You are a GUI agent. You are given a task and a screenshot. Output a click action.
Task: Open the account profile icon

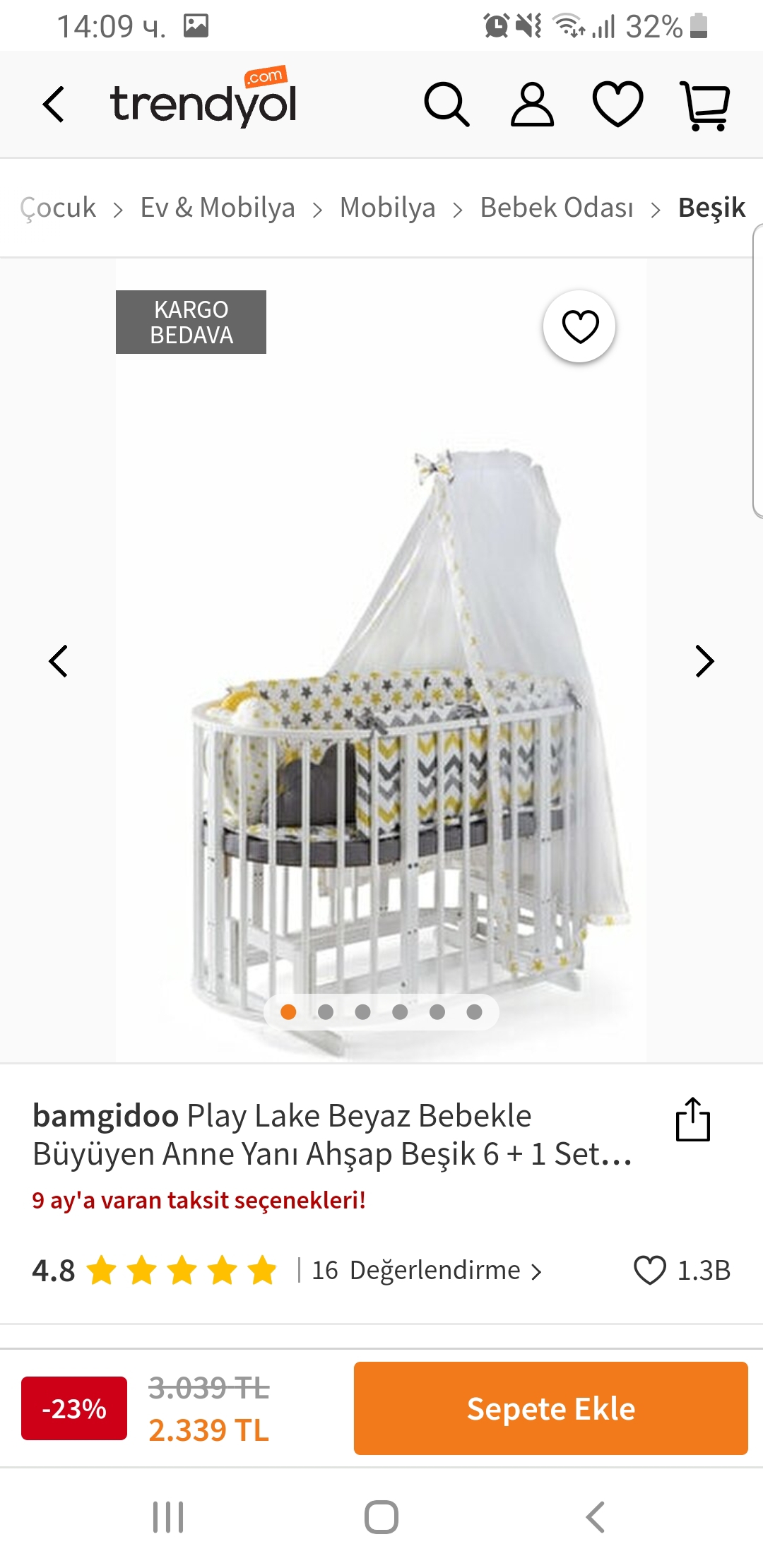532,105
